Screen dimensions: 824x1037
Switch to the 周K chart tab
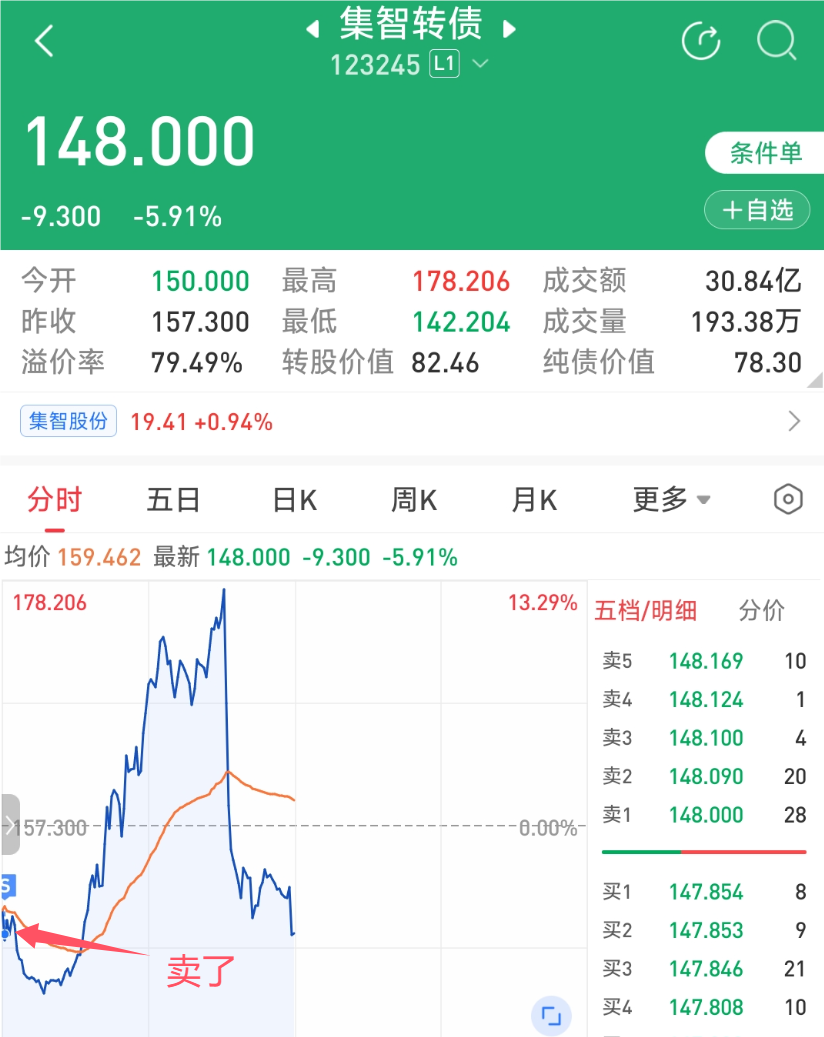pos(414,500)
